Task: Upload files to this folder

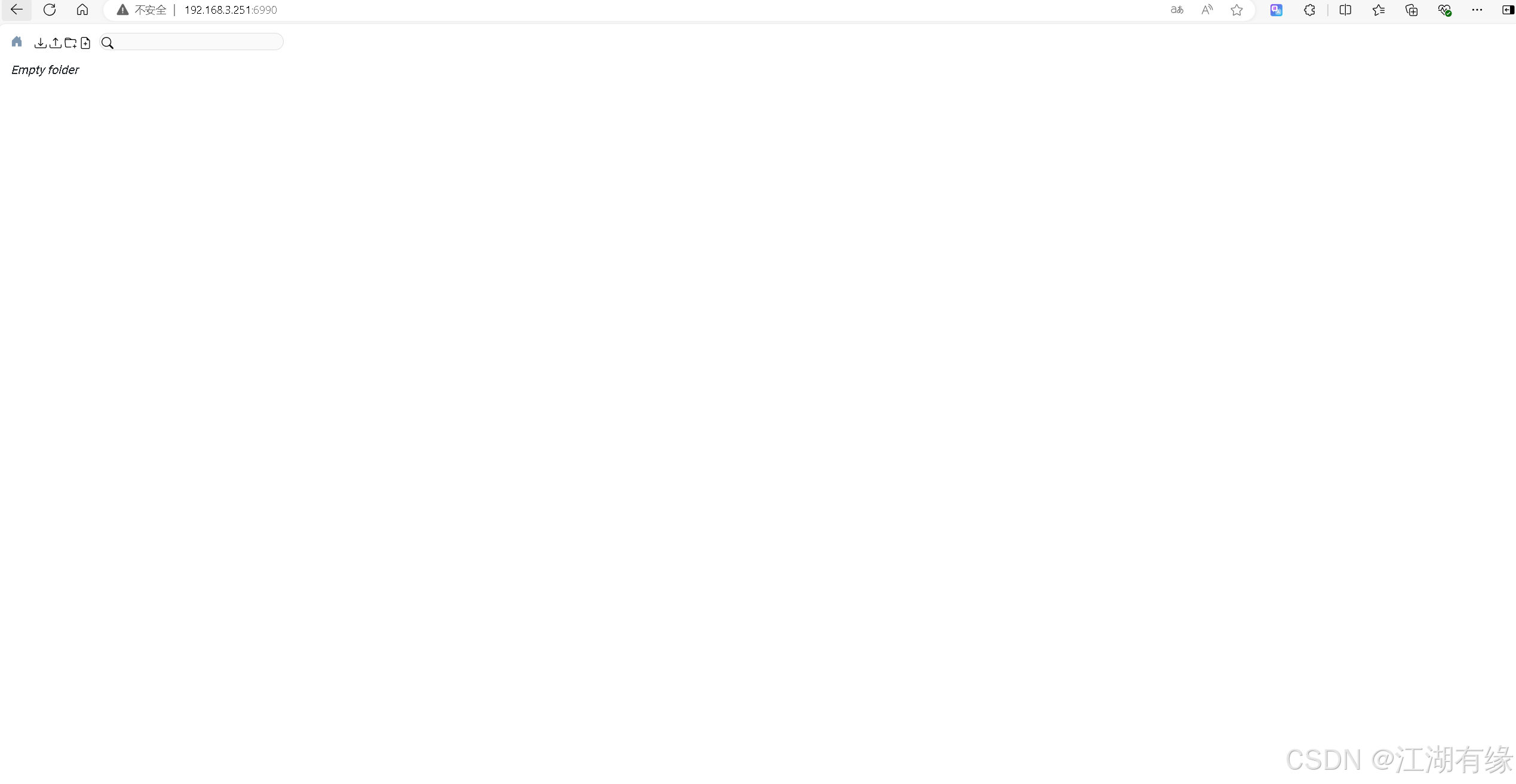Action: tap(55, 43)
